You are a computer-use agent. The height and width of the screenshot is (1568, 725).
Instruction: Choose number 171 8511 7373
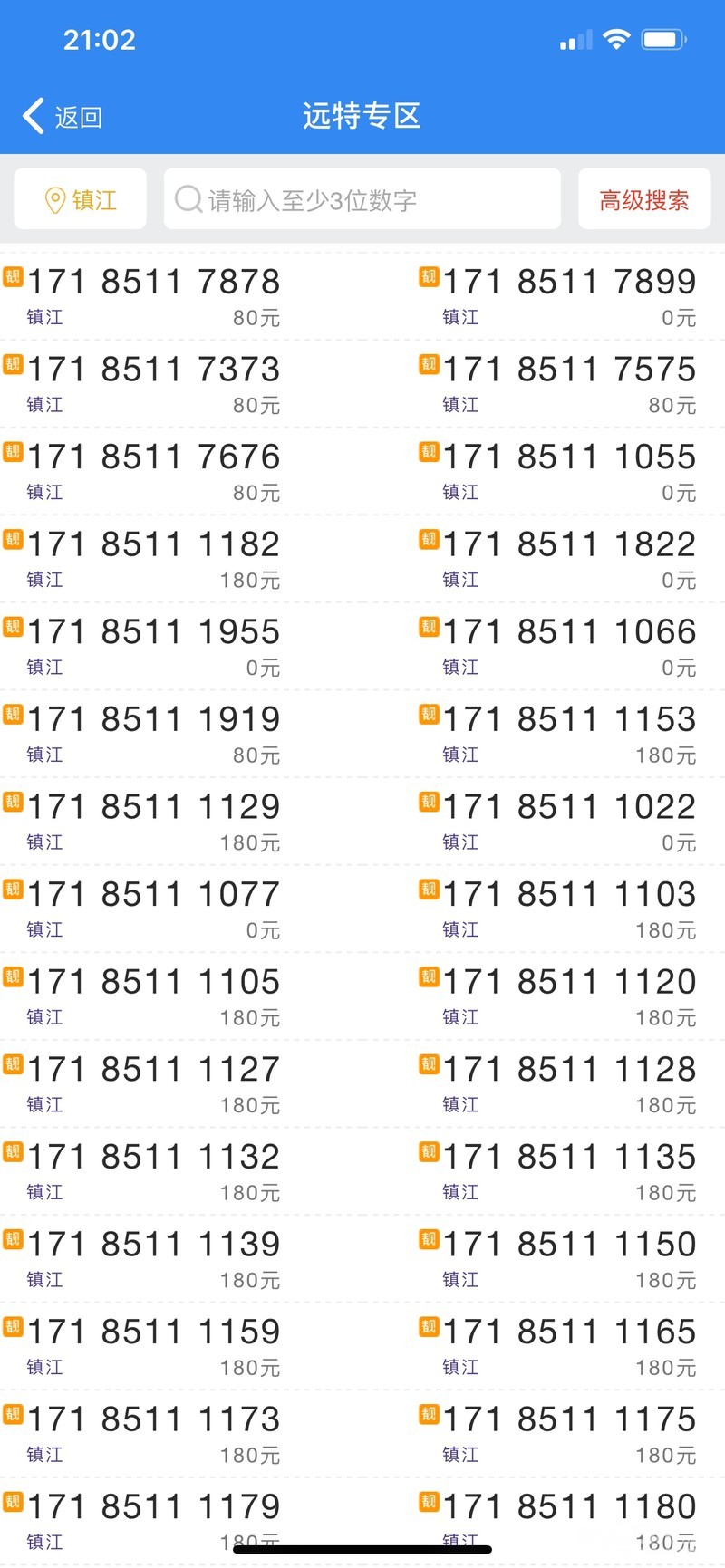pyautogui.click(x=154, y=370)
